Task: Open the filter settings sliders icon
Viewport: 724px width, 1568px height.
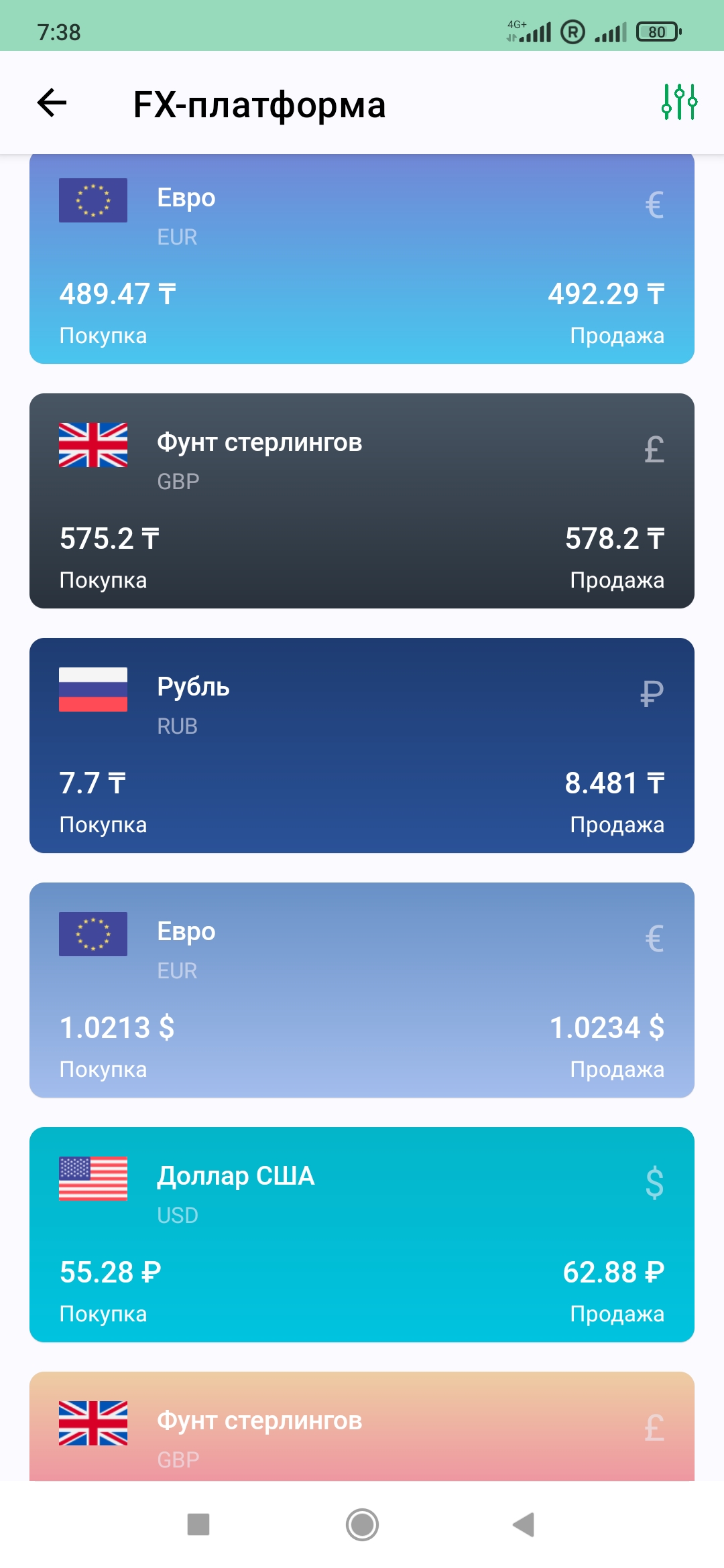Action: click(x=679, y=102)
